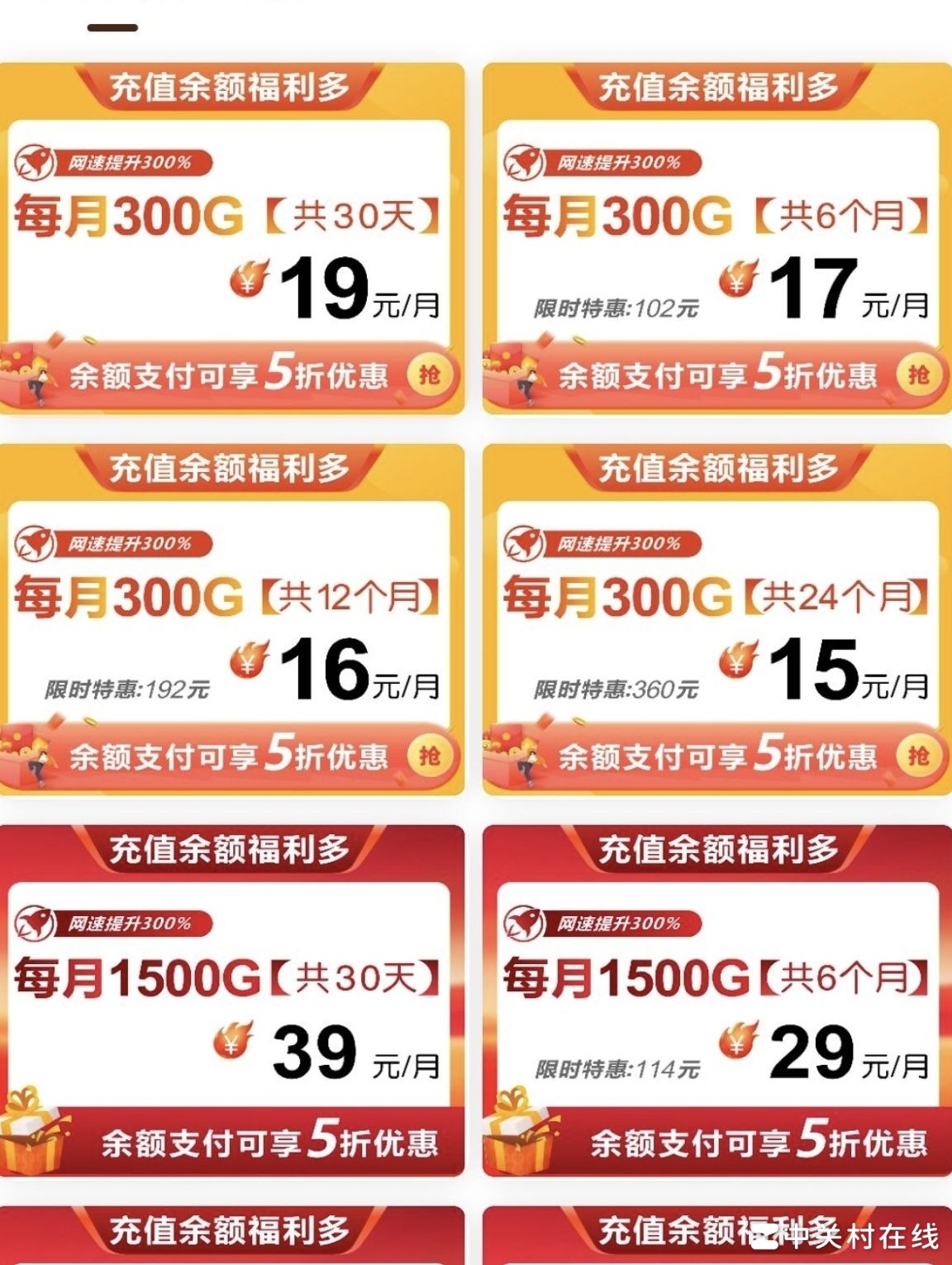The image size is (952, 1265).
Task: Select the 300G 12-month plan at 16元/月
Action: 230,620
